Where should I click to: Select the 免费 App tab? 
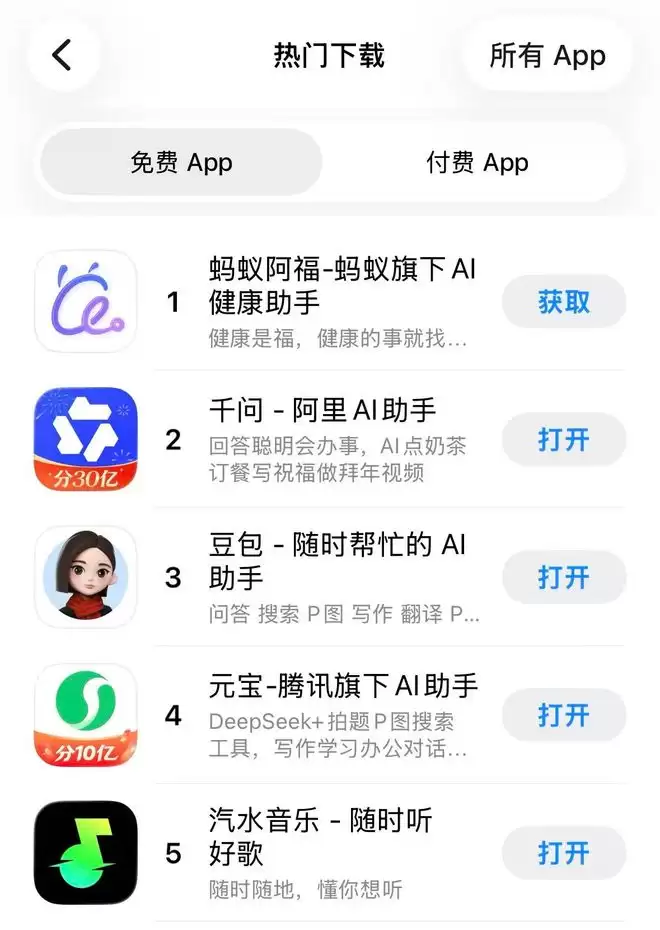point(181,163)
